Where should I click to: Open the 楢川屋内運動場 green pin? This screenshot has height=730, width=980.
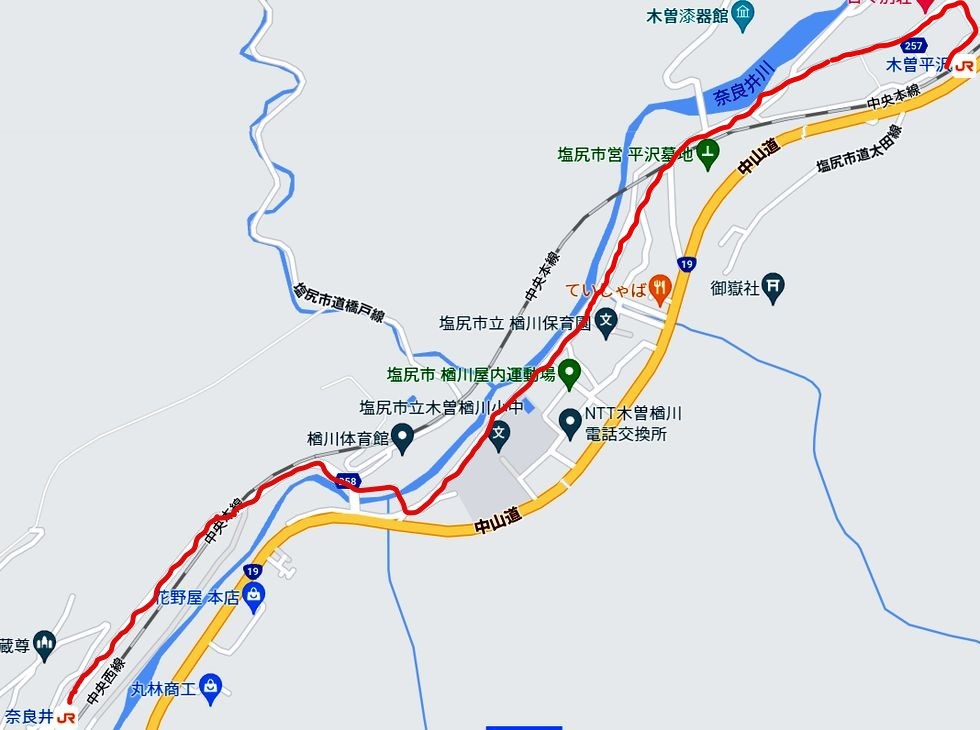[x=570, y=374]
